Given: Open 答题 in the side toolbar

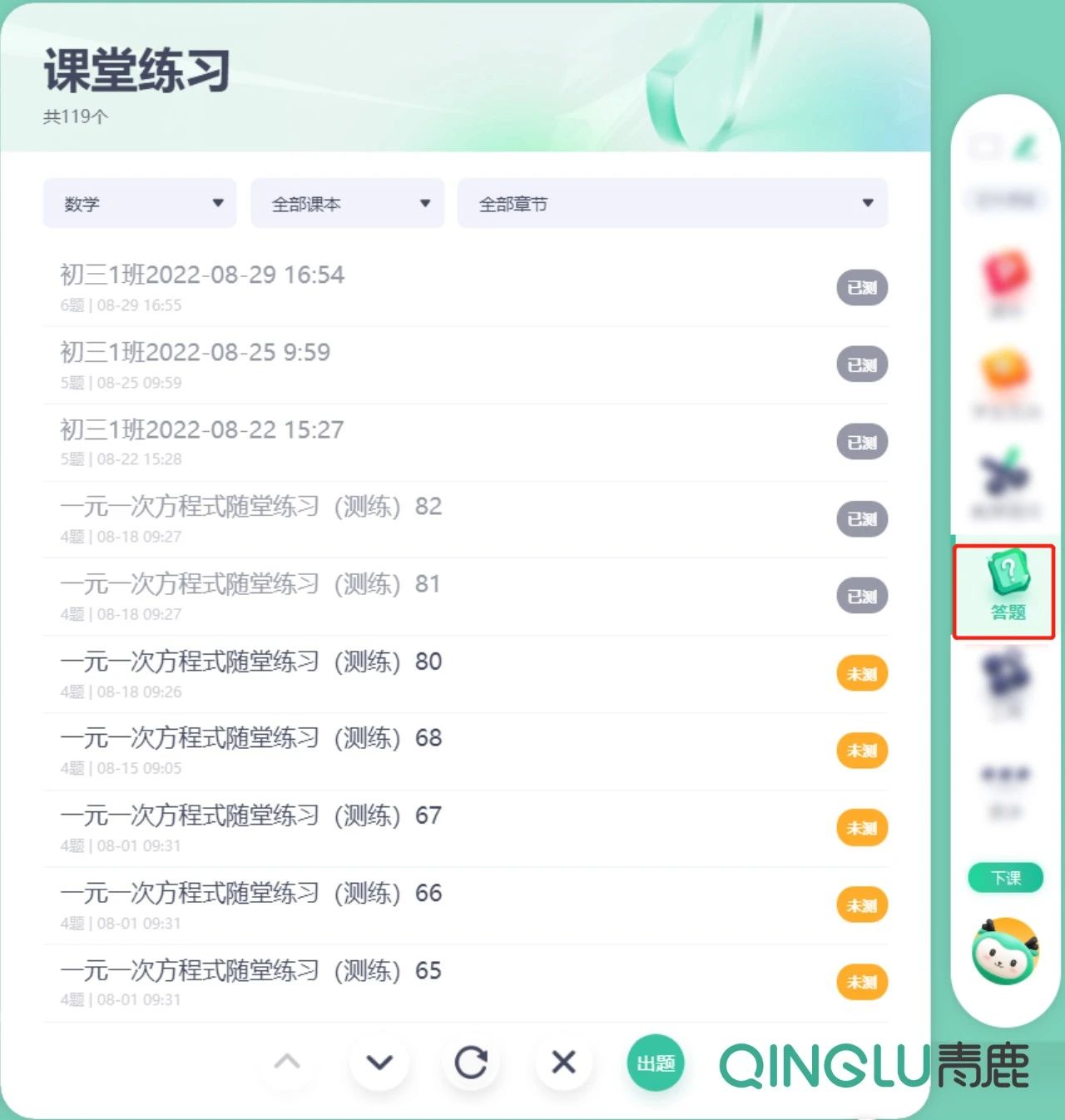Looking at the screenshot, I should click(1006, 588).
